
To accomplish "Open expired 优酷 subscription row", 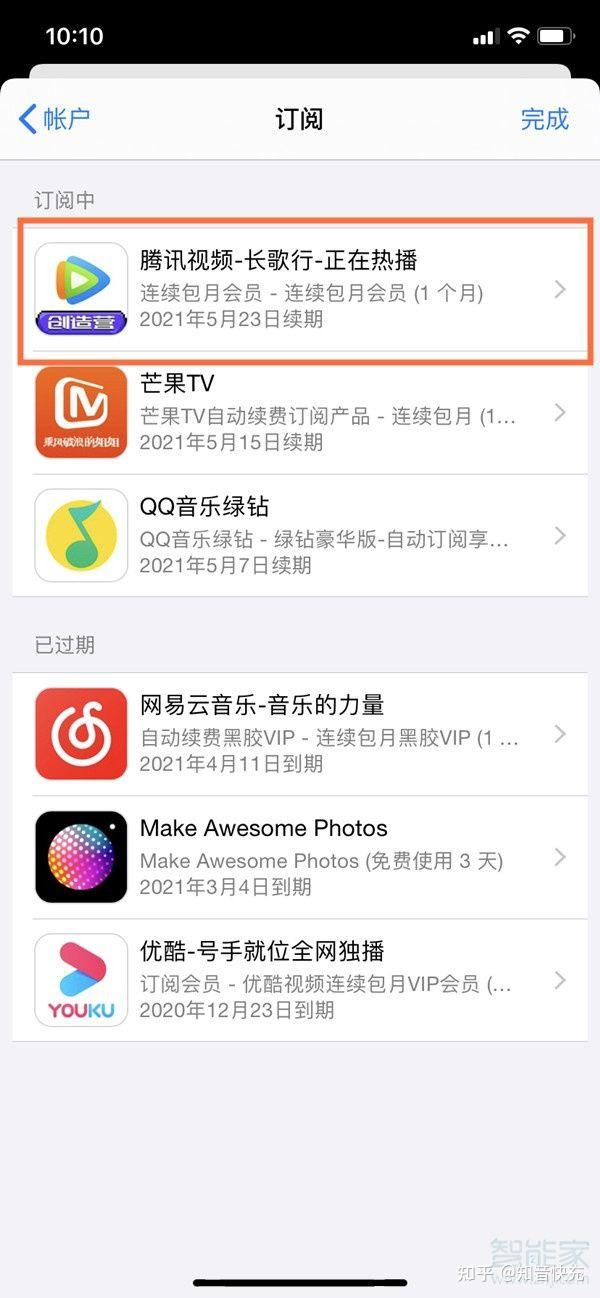I will pos(300,980).
